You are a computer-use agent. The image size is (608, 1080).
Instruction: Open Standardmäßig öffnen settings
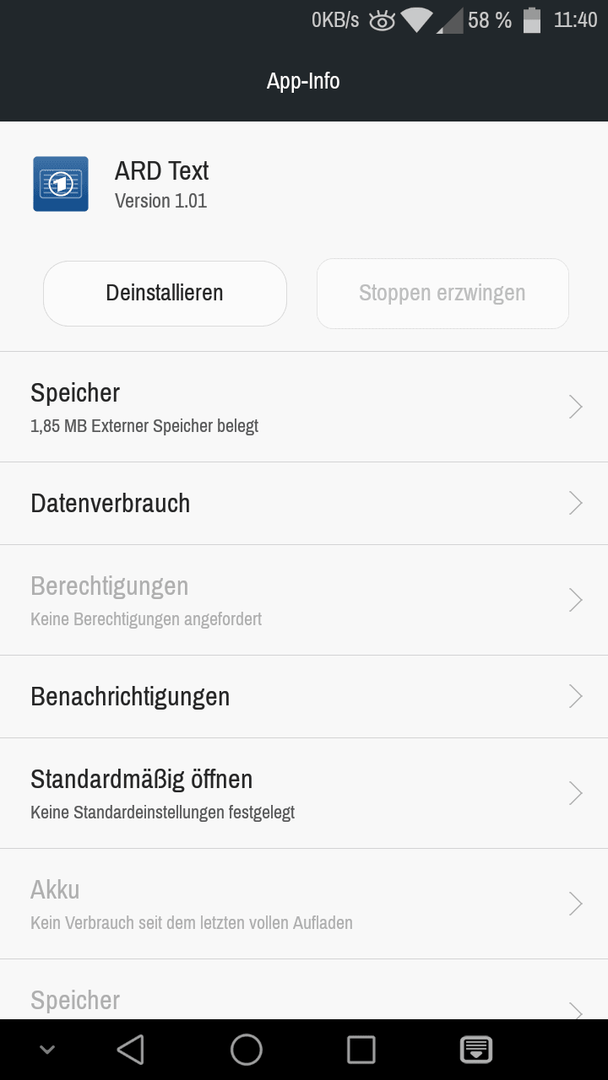click(304, 793)
